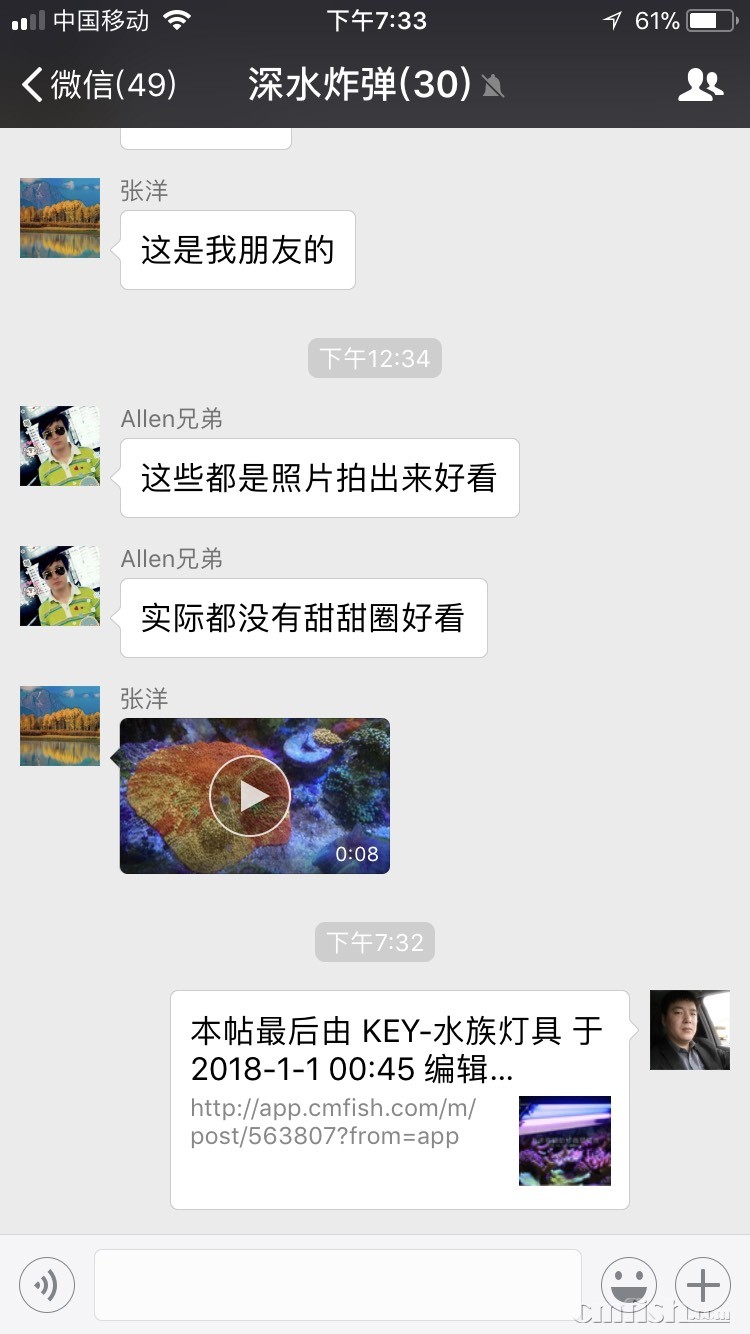This screenshot has width=750, height=1334.
Task: Open group members and chat info
Action: click(x=700, y=85)
